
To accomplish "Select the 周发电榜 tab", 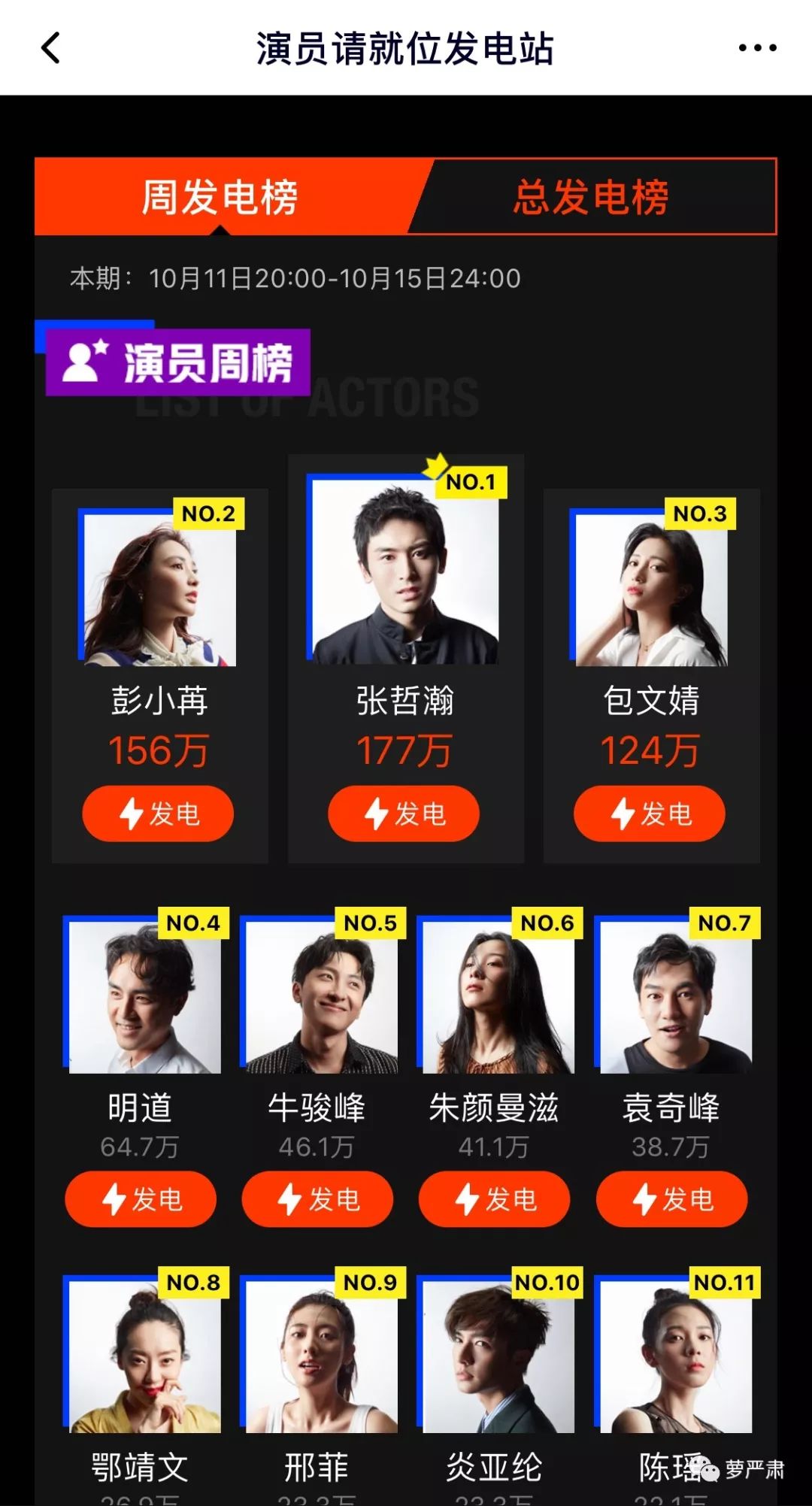I will point(221,197).
